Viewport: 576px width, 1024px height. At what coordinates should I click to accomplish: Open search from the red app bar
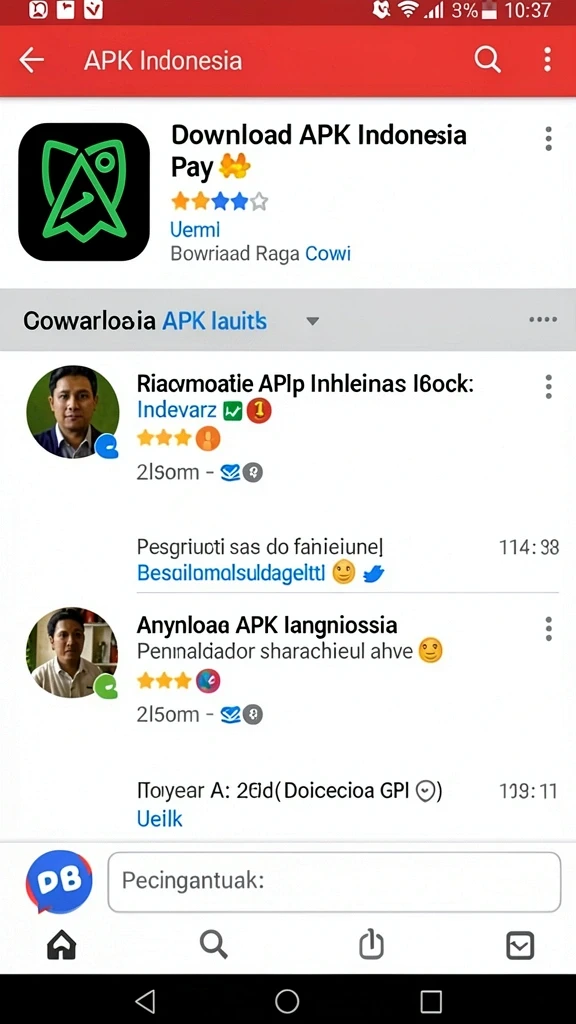487,60
